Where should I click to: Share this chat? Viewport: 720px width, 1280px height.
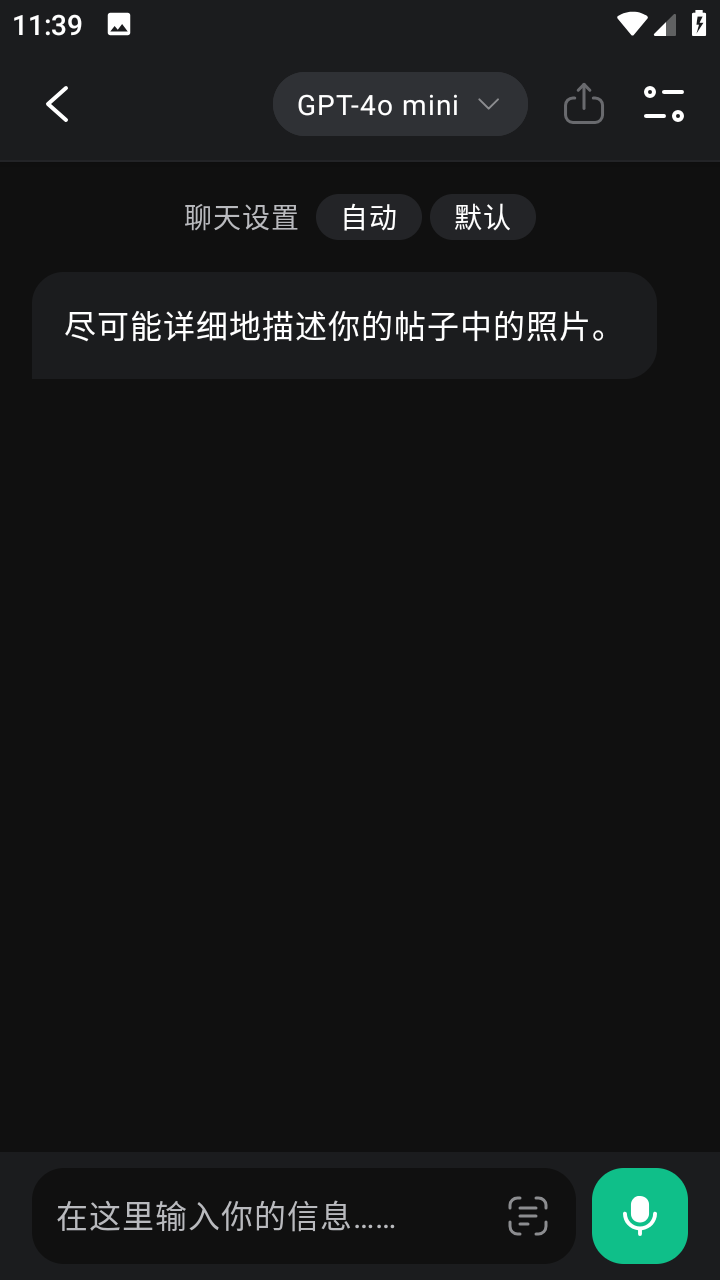click(584, 104)
